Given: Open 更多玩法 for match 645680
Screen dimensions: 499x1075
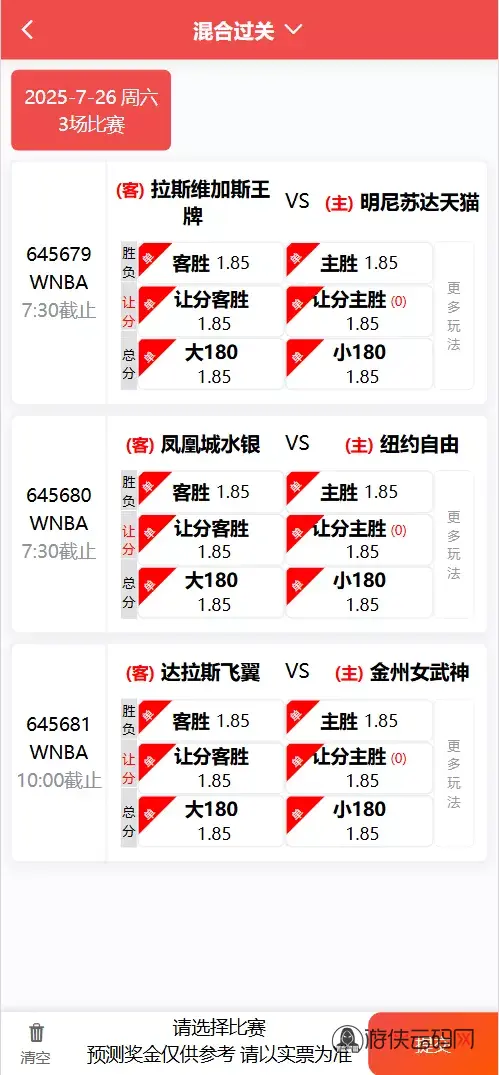Looking at the screenshot, I should tap(454, 544).
